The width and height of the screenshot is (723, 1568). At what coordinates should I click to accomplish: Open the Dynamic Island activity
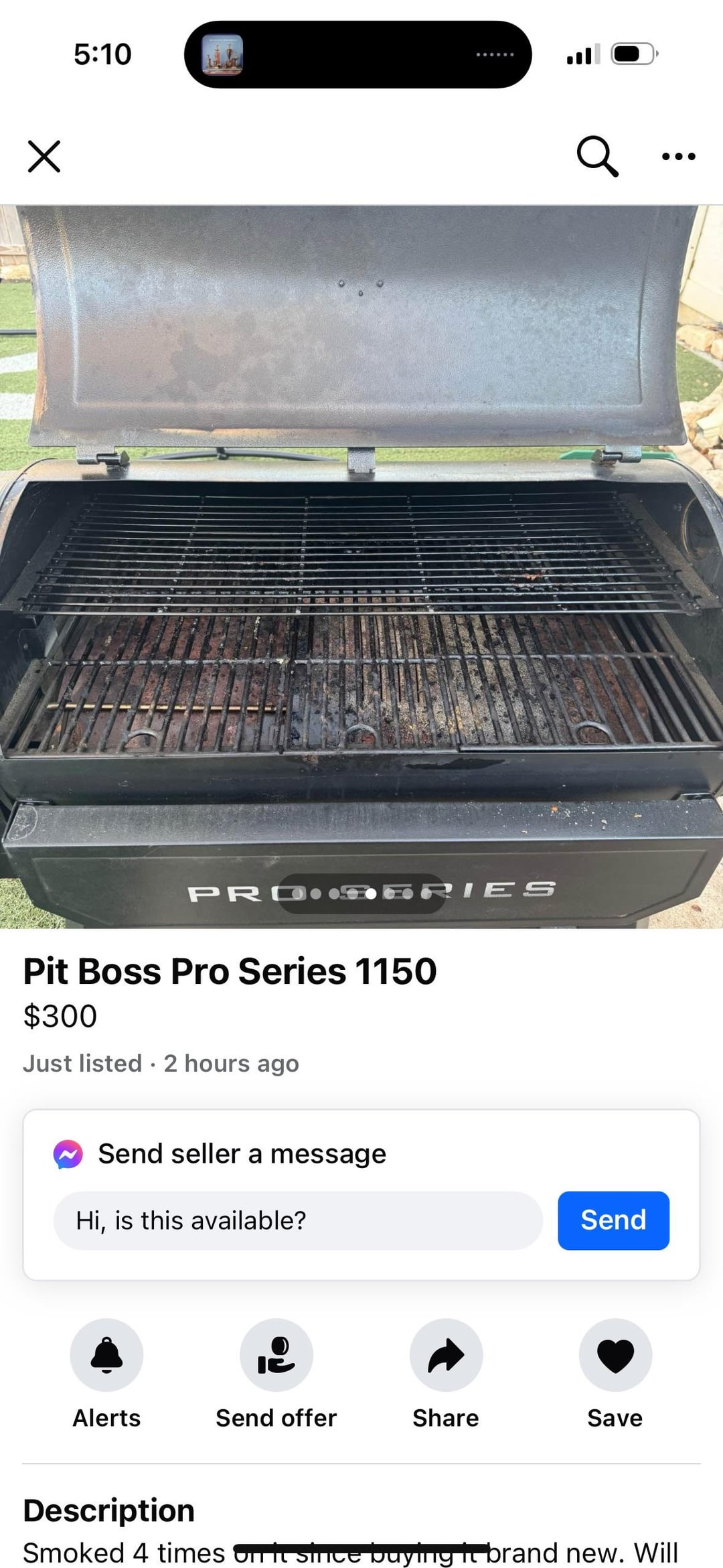coord(357,54)
